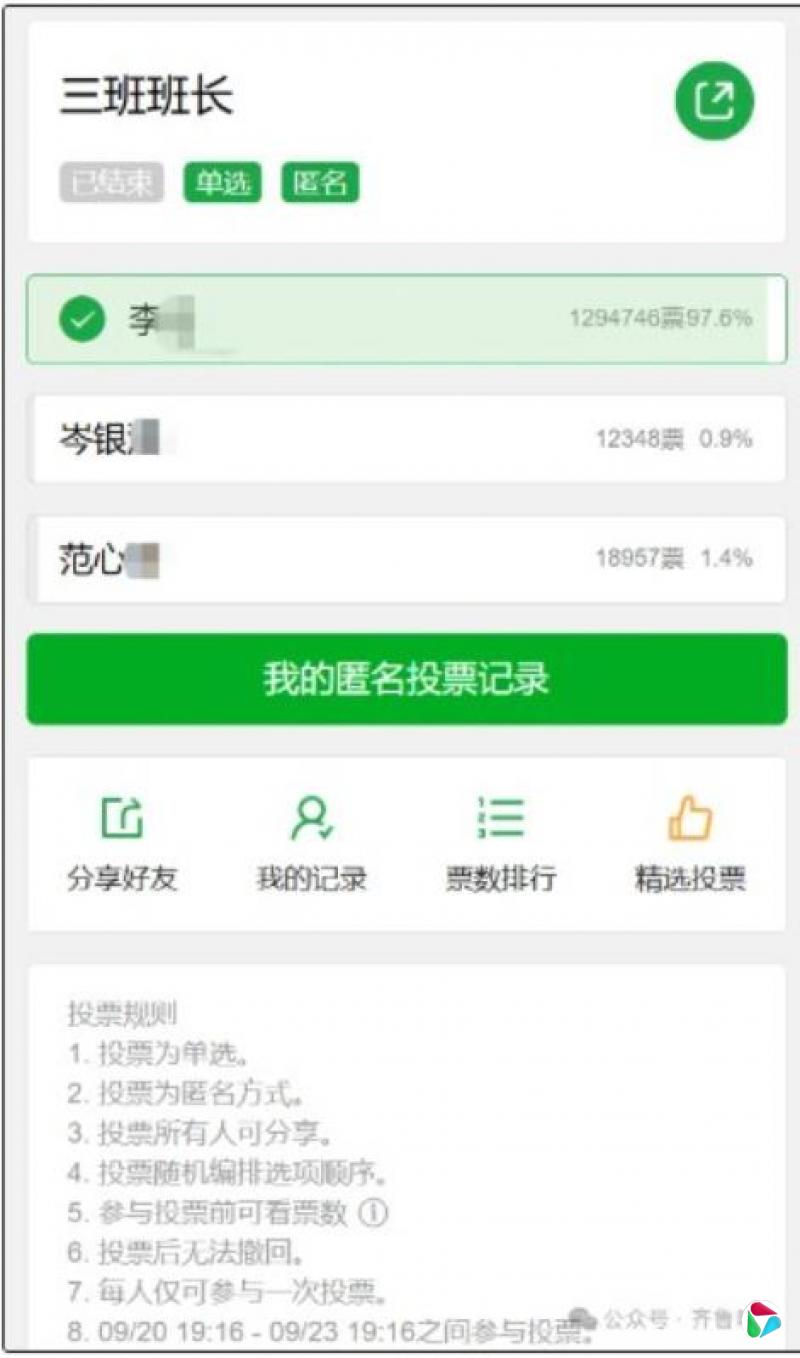Open 我的匿名投票记录
800x1358 pixels.
[406, 679]
